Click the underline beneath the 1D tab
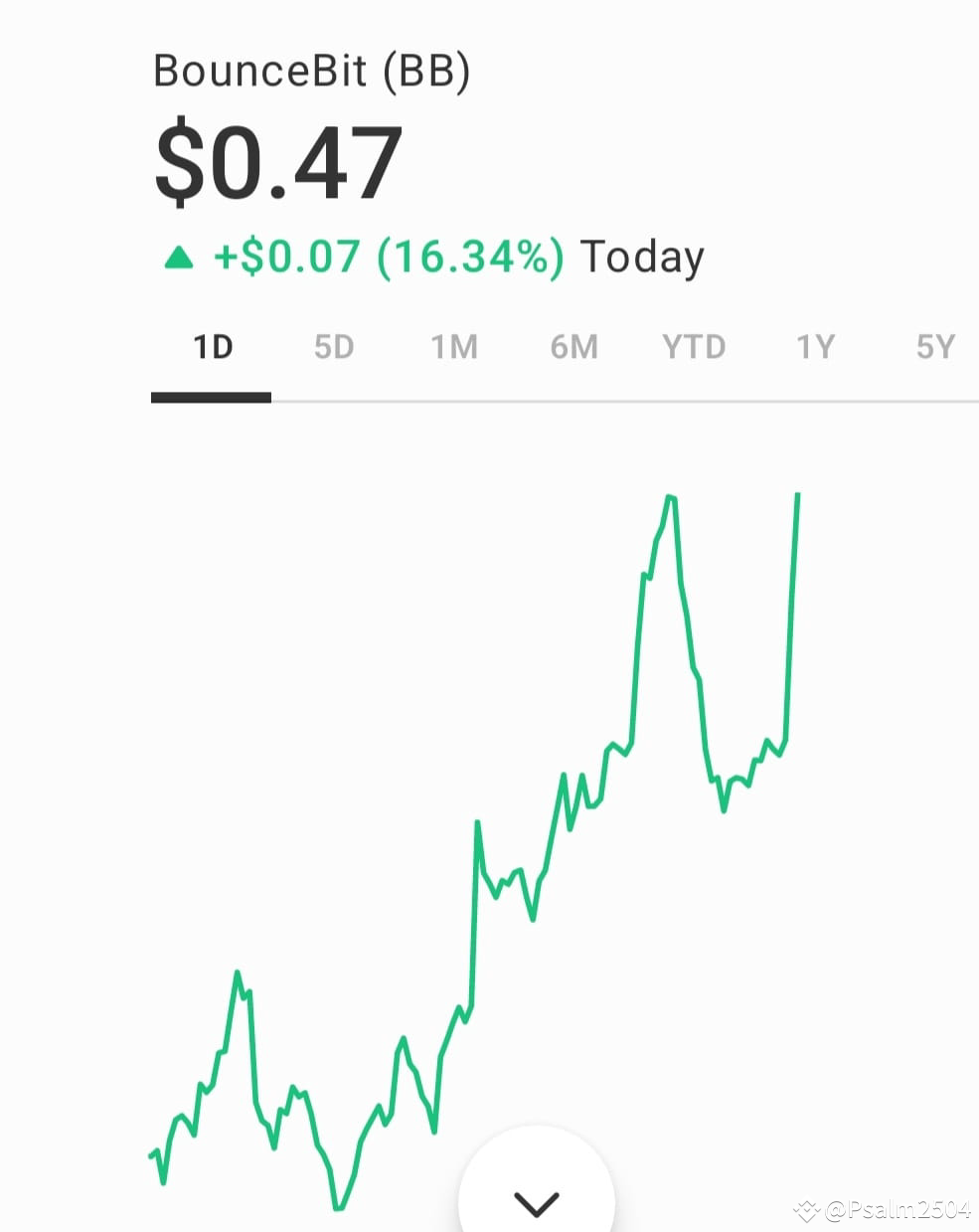This screenshot has width=979, height=1232. tap(211, 398)
